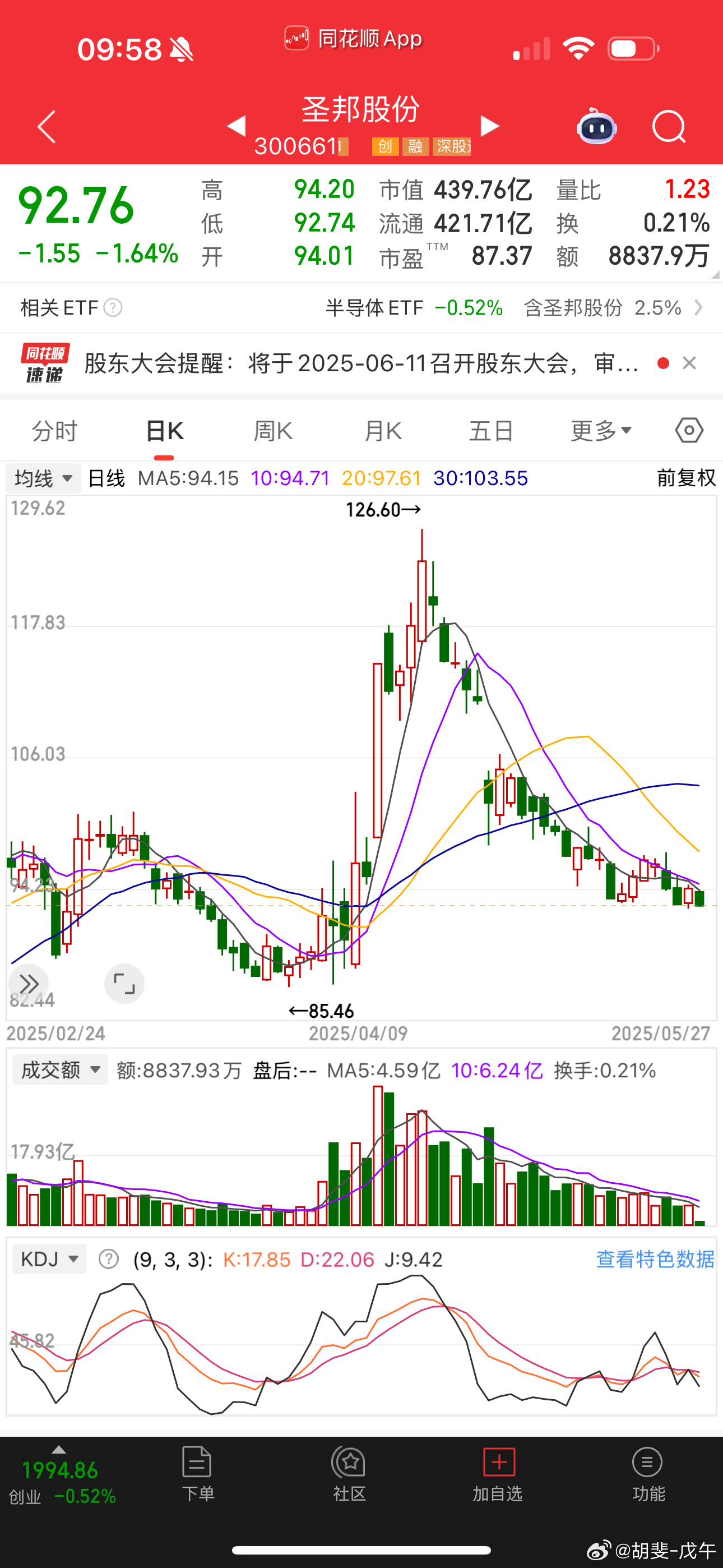723x1568 pixels.
Task: Open chart settings hexagon icon
Action: (689, 430)
